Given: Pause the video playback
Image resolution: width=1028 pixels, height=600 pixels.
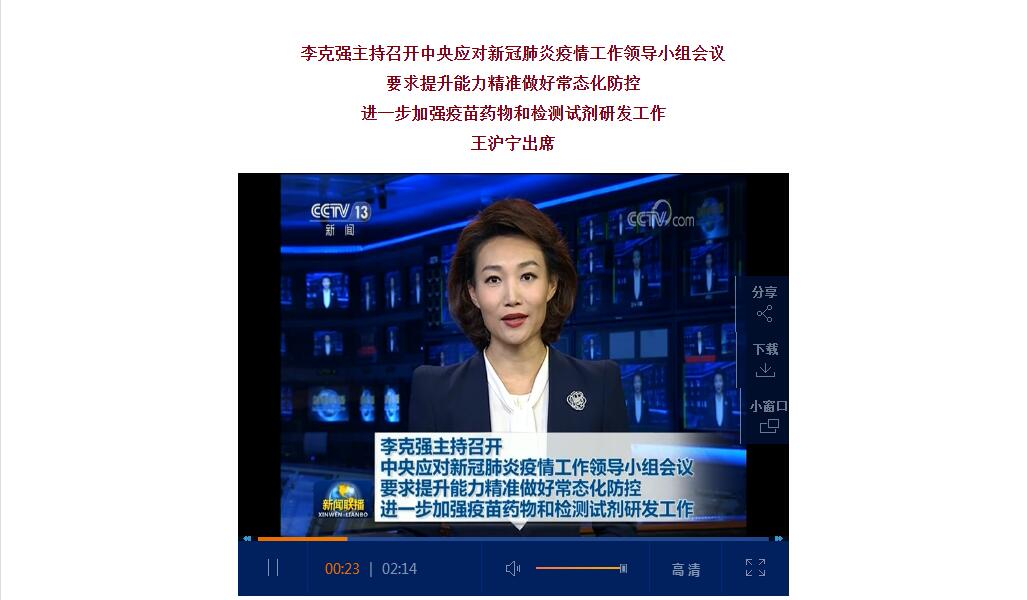Looking at the screenshot, I should [272, 568].
